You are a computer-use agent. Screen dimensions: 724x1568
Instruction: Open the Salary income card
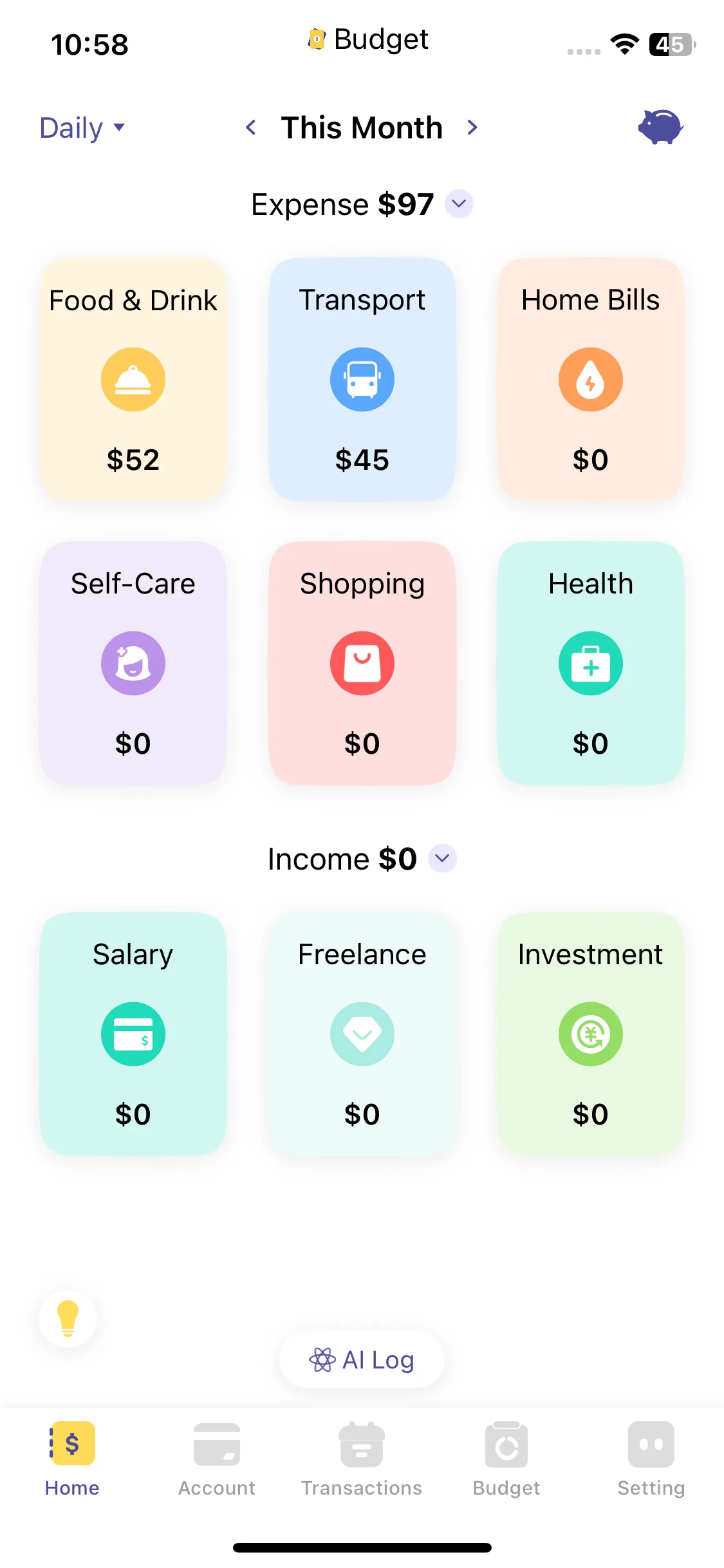point(133,1034)
